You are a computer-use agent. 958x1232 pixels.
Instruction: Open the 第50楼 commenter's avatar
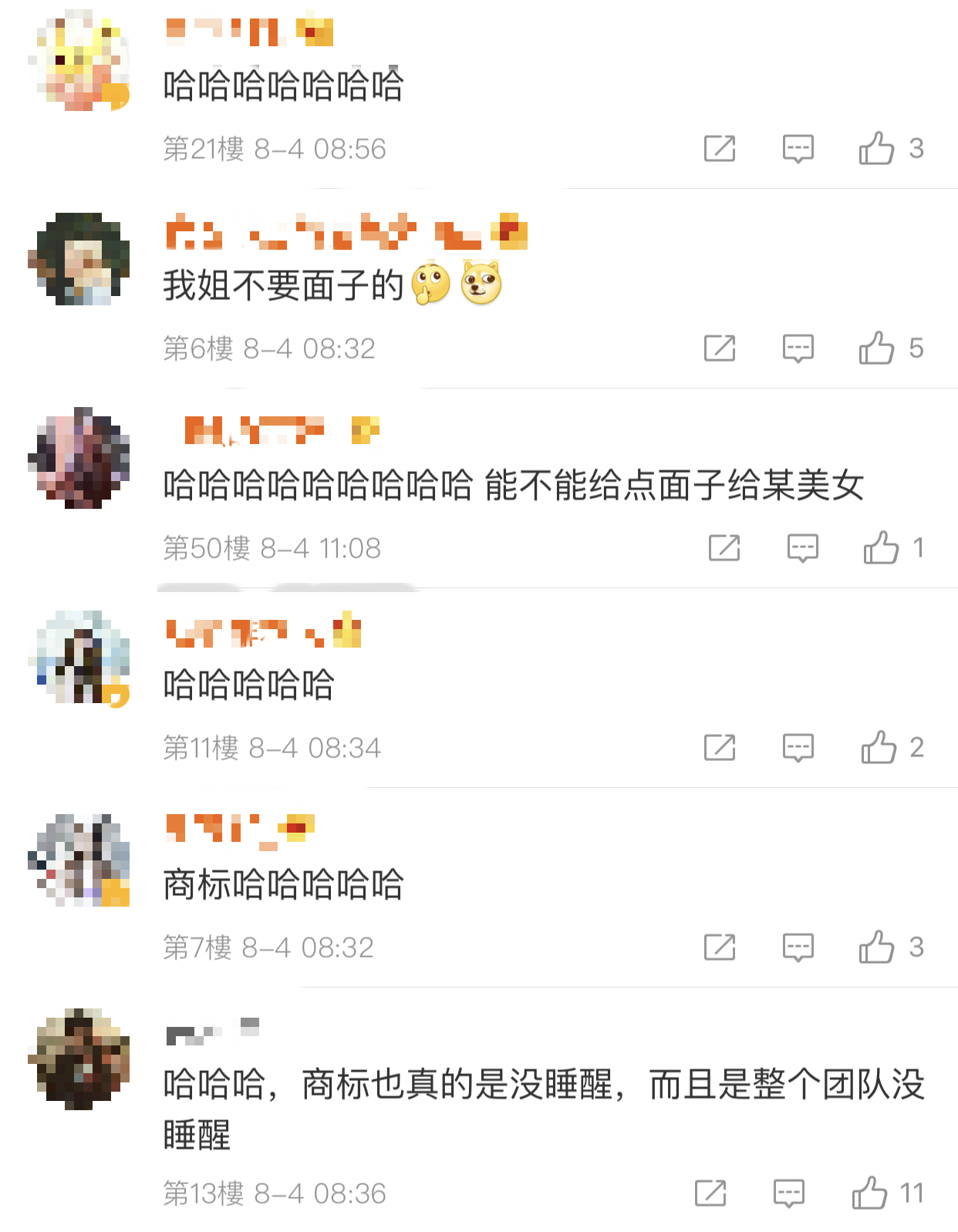79,458
